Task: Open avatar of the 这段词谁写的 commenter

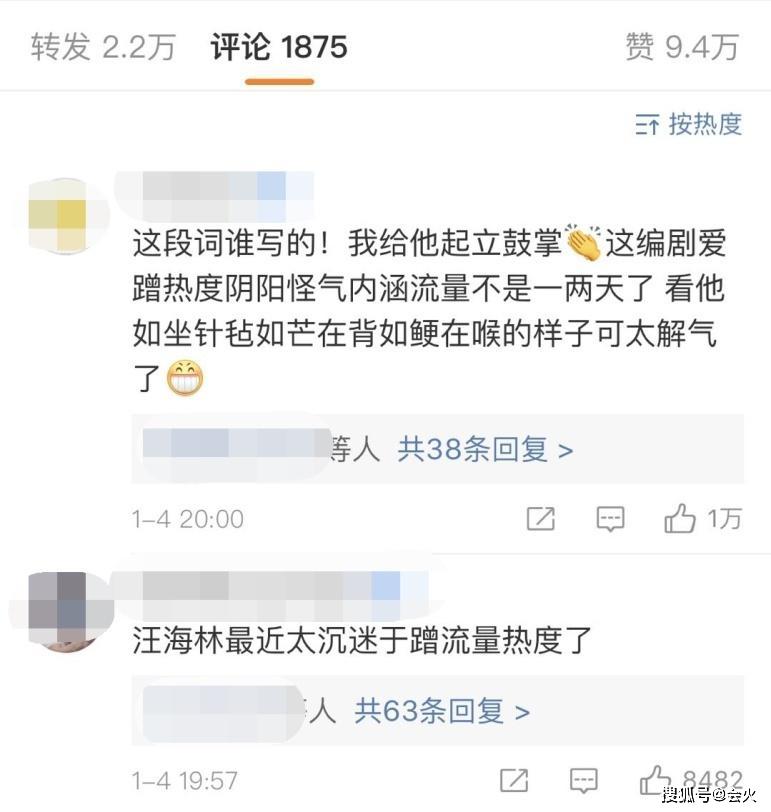Action: tap(64, 215)
